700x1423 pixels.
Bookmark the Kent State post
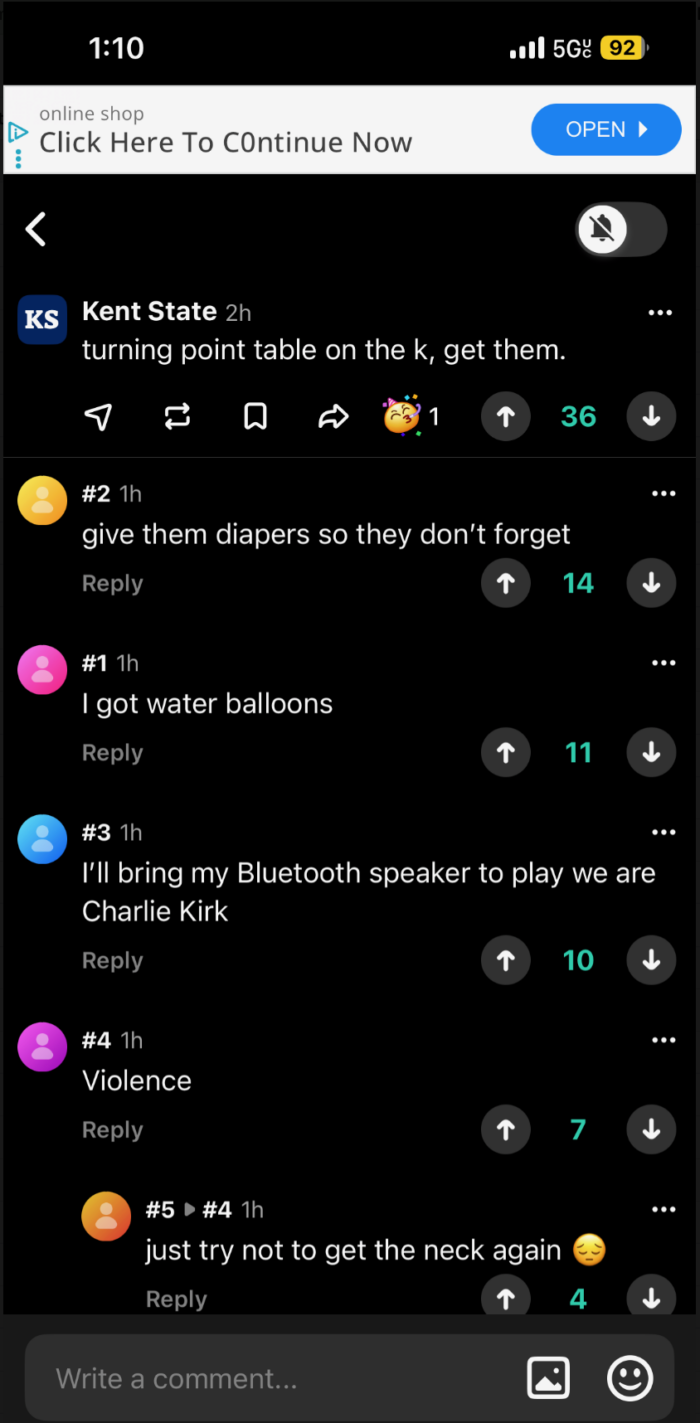point(255,417)
